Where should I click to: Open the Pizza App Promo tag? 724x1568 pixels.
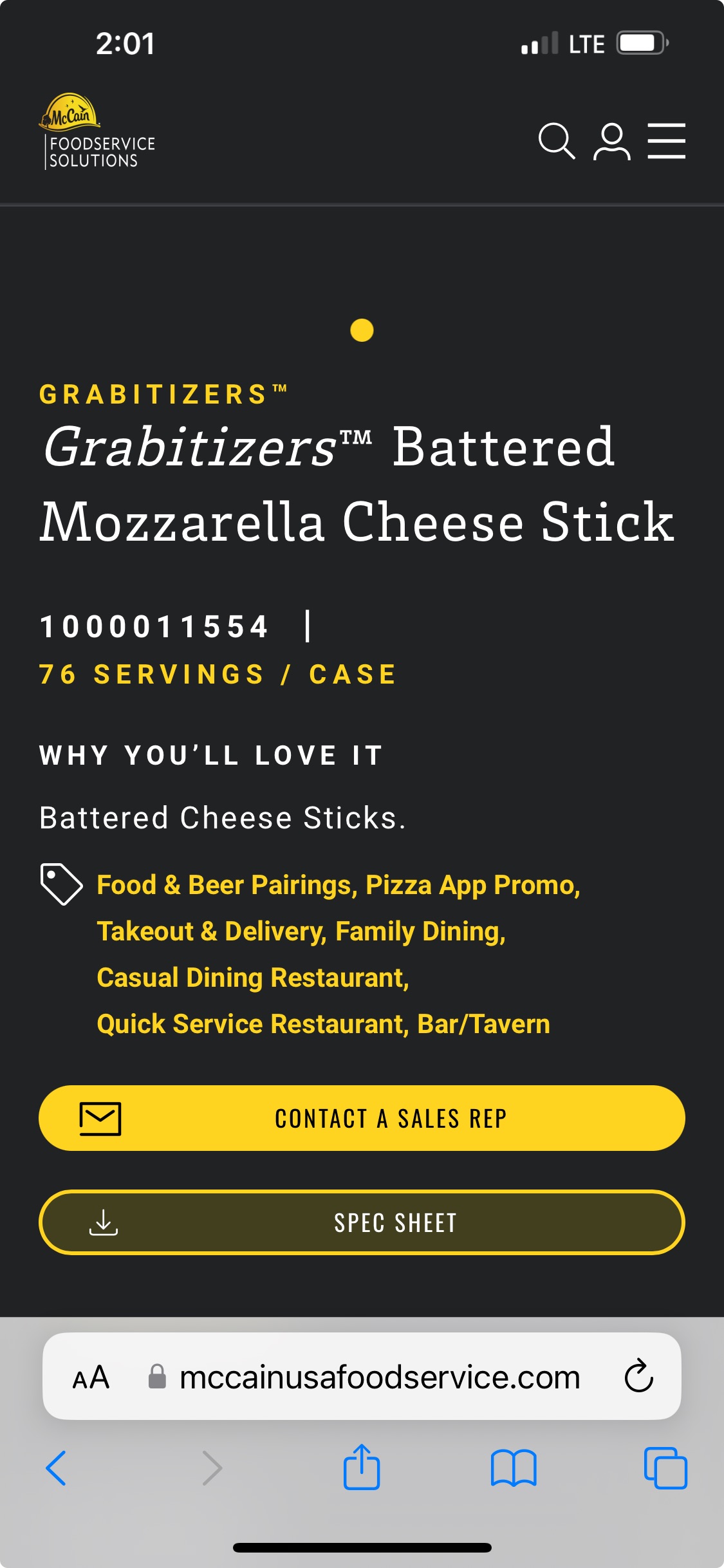click(x=473, y=885)
